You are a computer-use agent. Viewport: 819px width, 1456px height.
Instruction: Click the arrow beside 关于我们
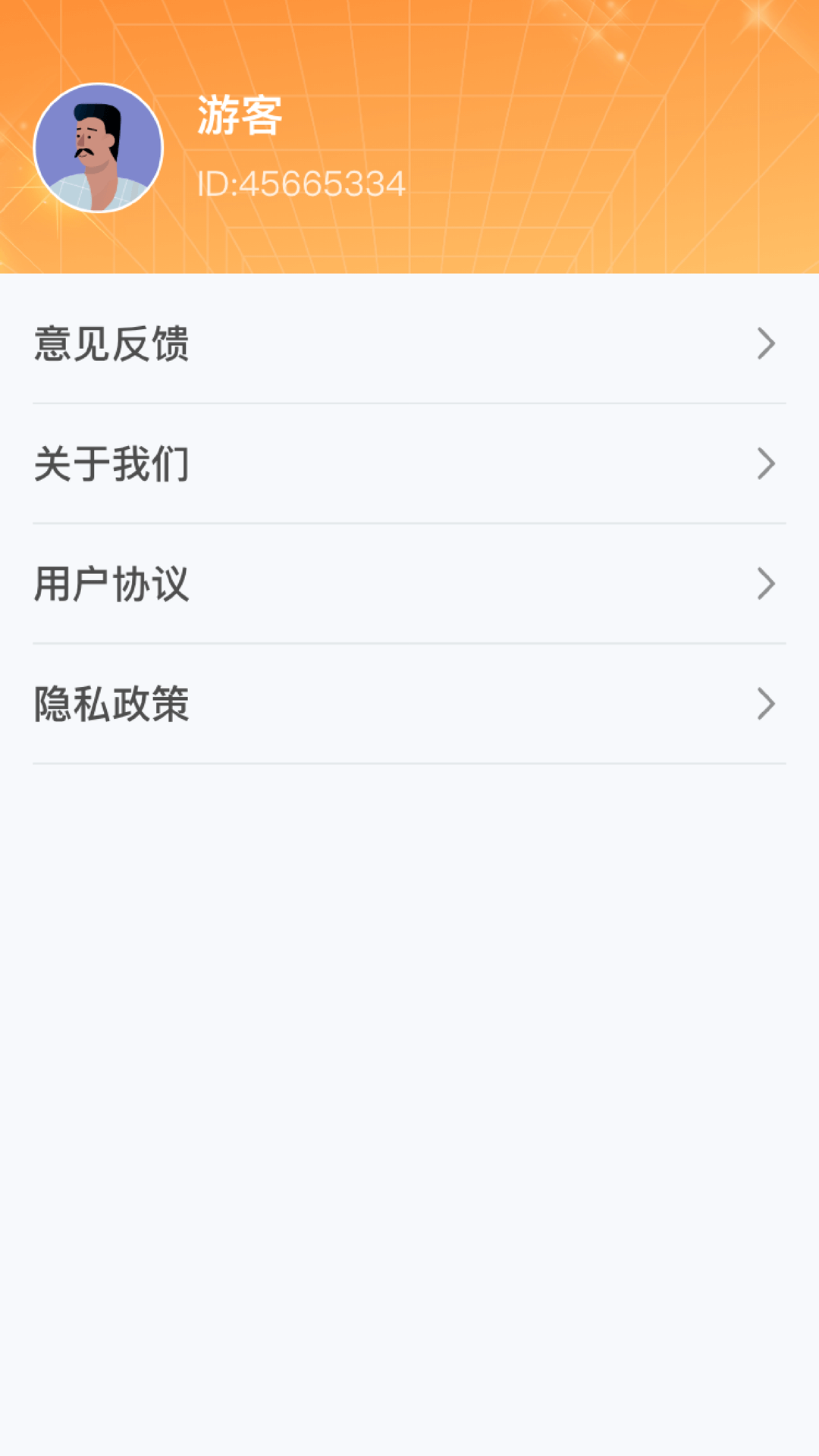(x=766, y=464)
